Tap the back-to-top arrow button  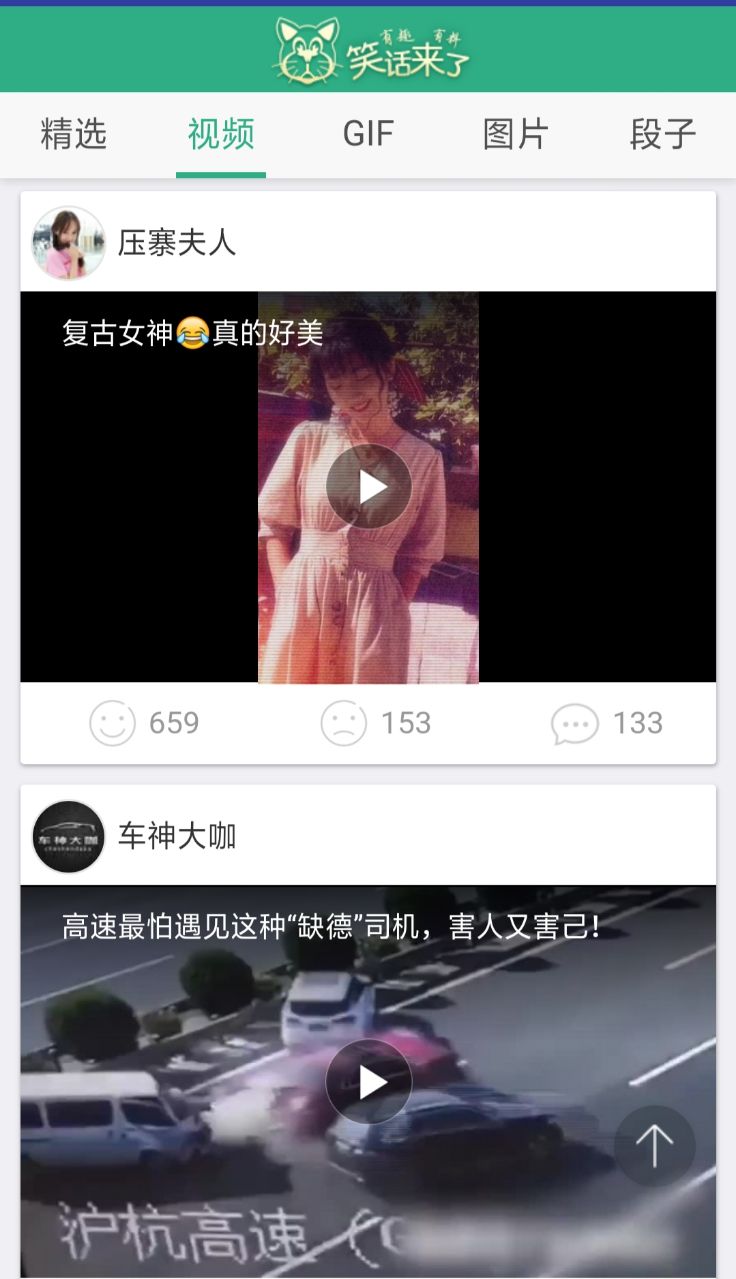(x=655, y=1146)
